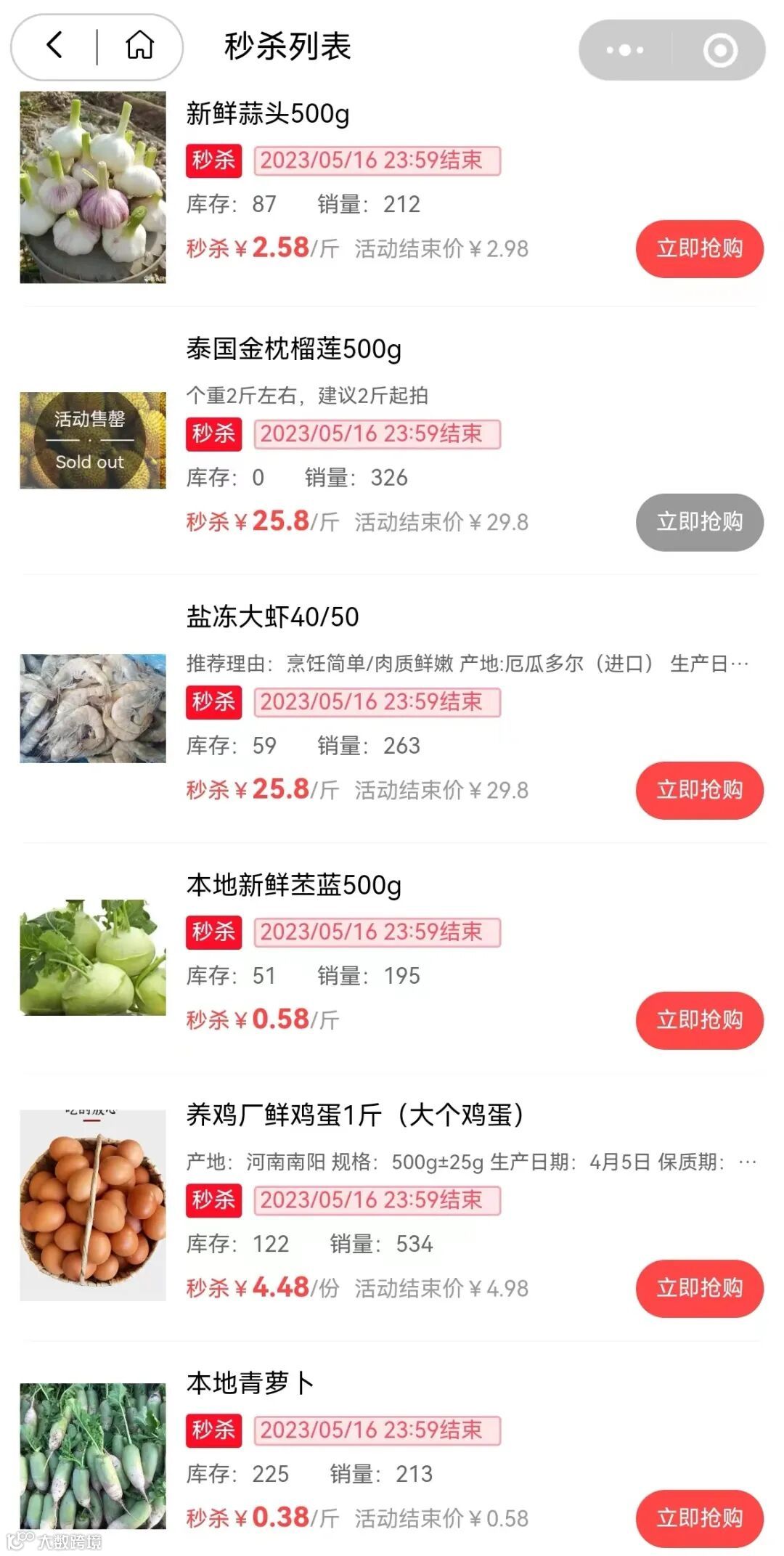The height and width of the screenshot is (1556, 784).
Task: View the 本地新鲜苤蓝 product image
Action: click(x=93, y=957)
